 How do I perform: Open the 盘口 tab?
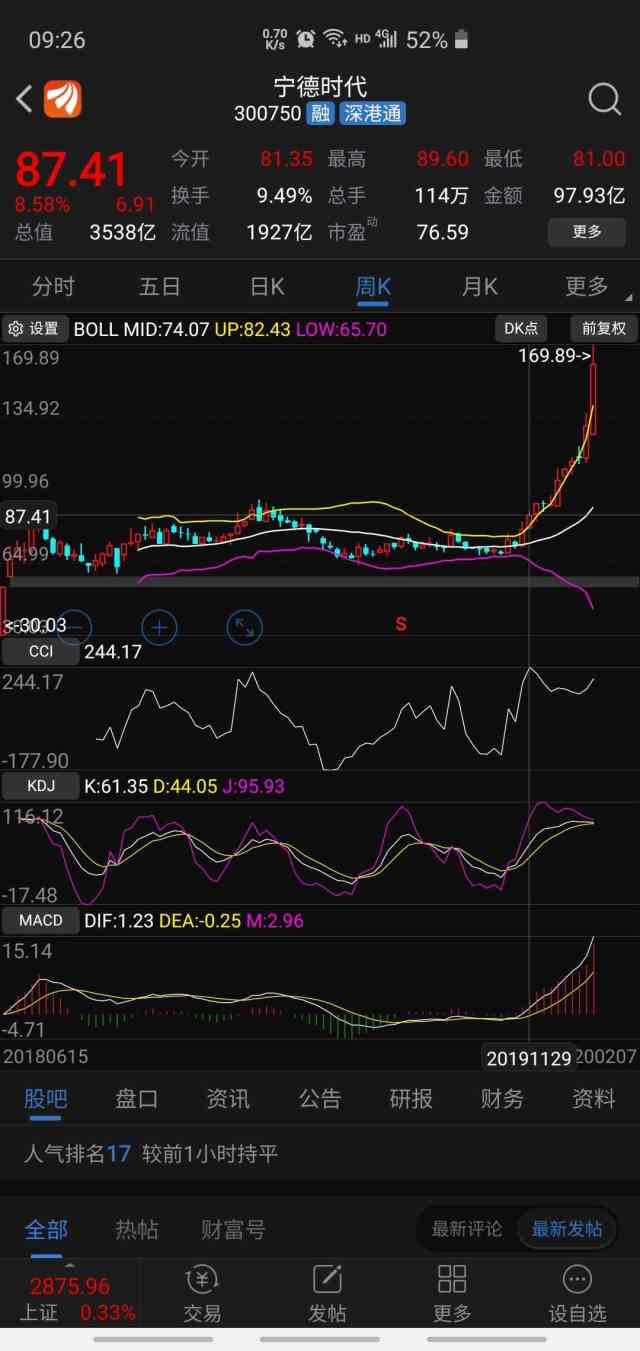[136, 1099]
